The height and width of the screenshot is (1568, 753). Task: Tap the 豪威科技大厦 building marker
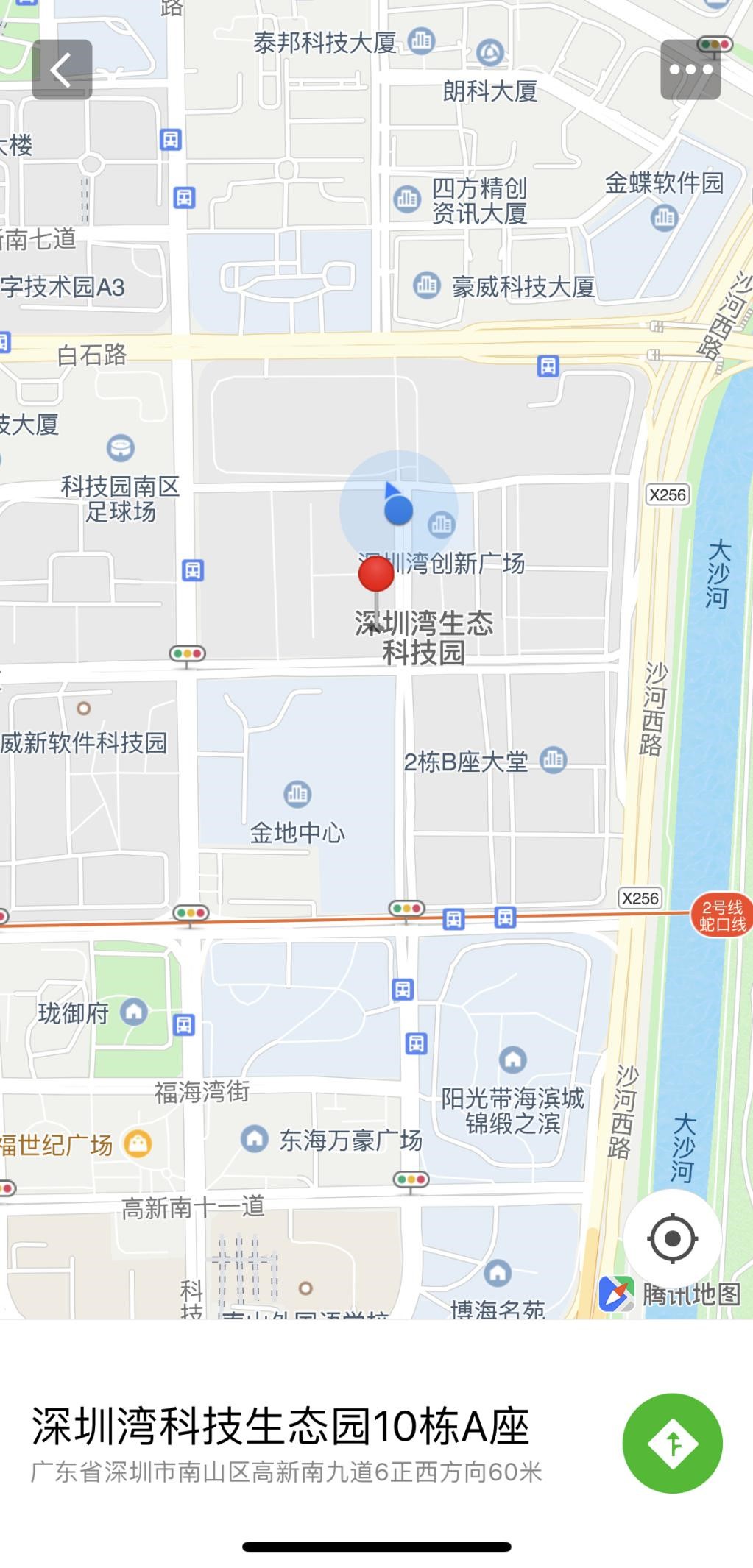click(x=427, y=285)
